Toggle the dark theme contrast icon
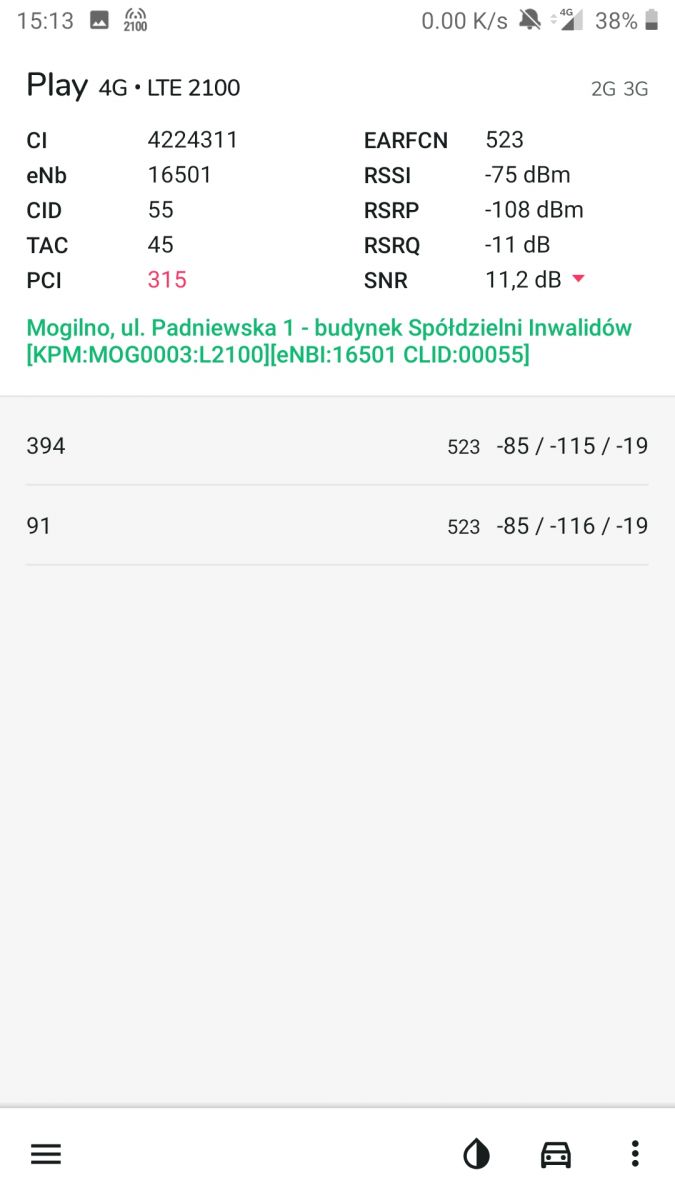 tap(477, 1155)
